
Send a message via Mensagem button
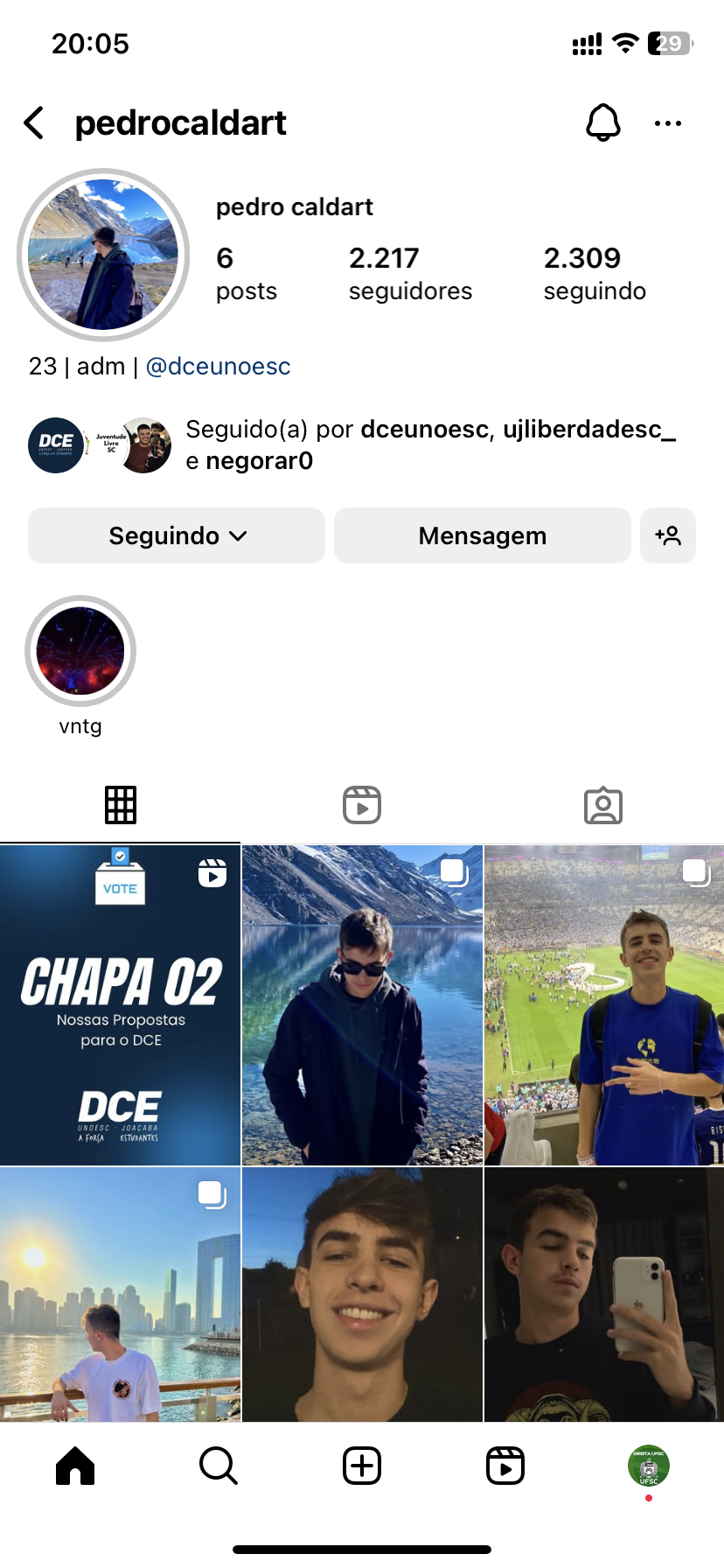(x=483, y=535)
